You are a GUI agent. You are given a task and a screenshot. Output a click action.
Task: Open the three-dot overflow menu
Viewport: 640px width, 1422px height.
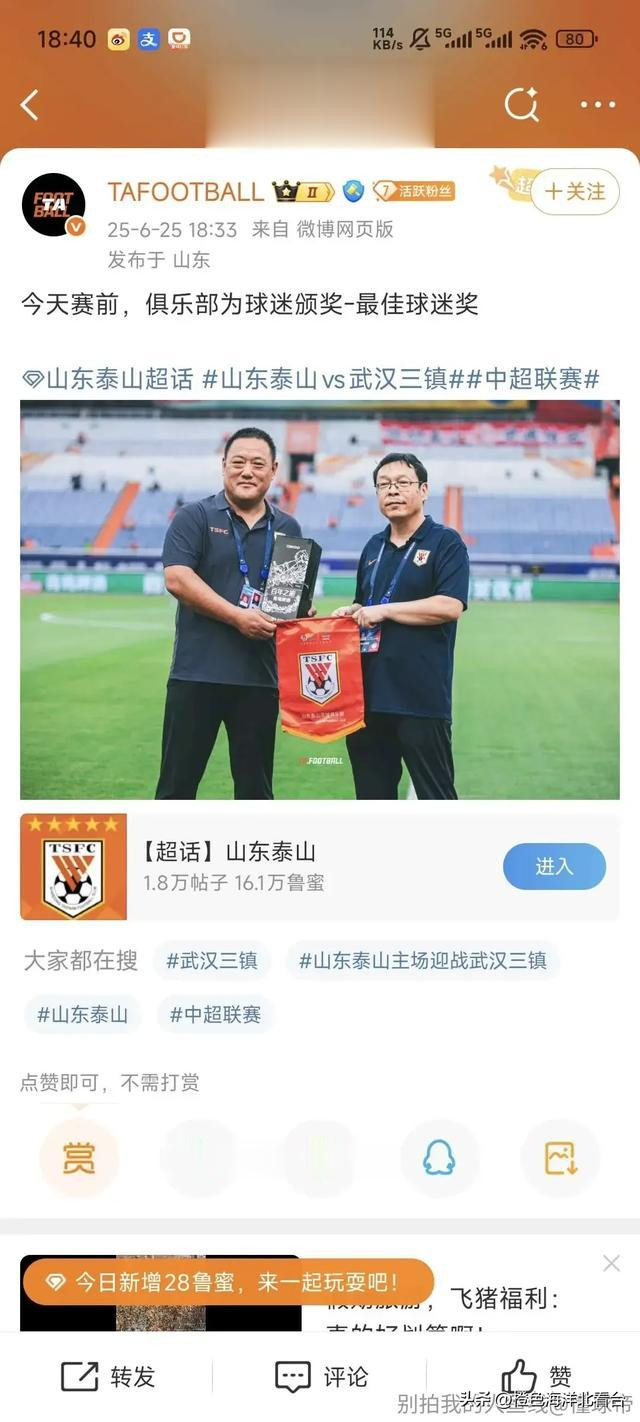(598, 105)
